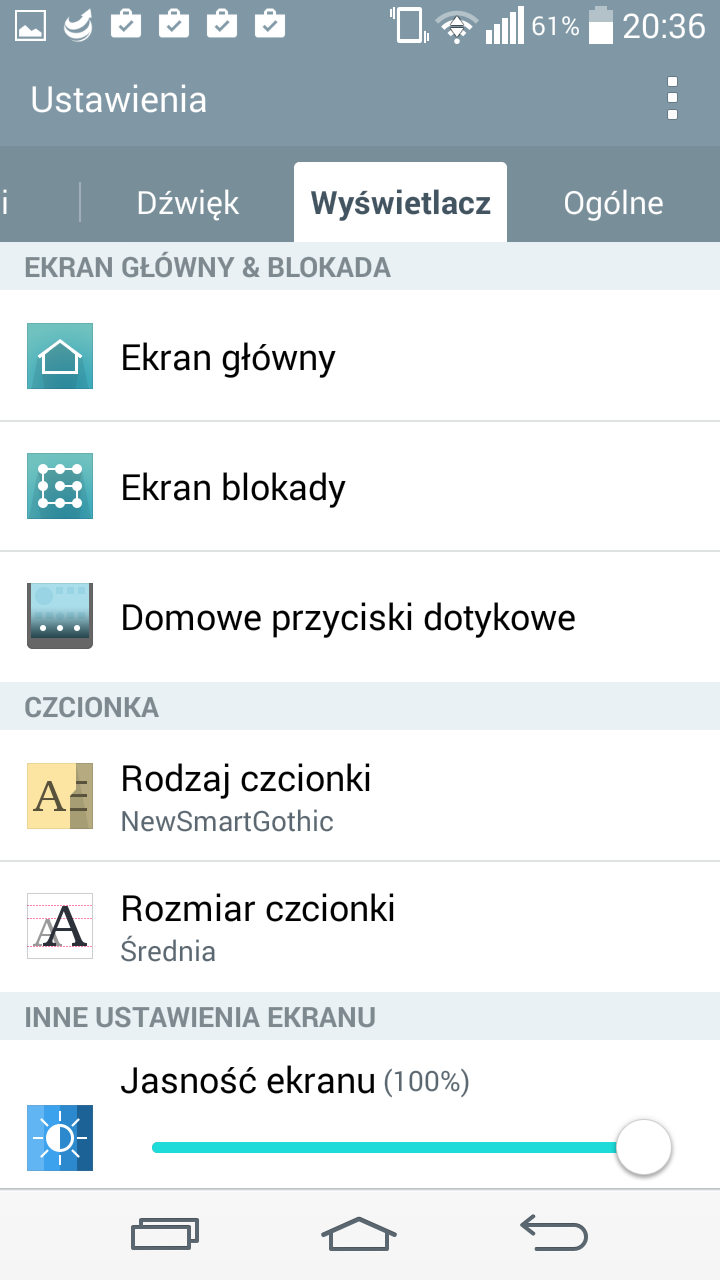Open recent apps from navigation bar

pyautogui.click(x=165, y=1233)
